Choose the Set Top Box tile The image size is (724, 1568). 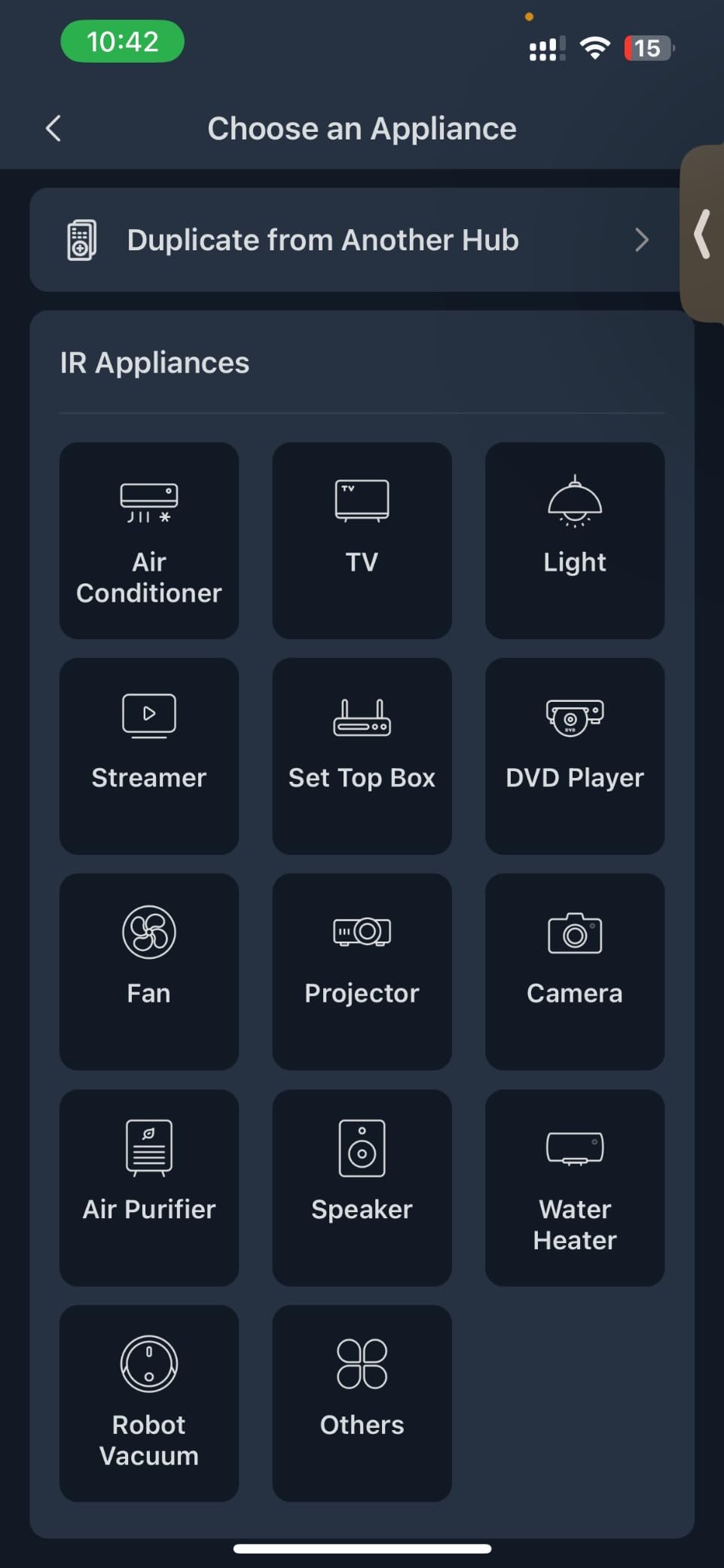pyautogui.click(x=362, y=755)
